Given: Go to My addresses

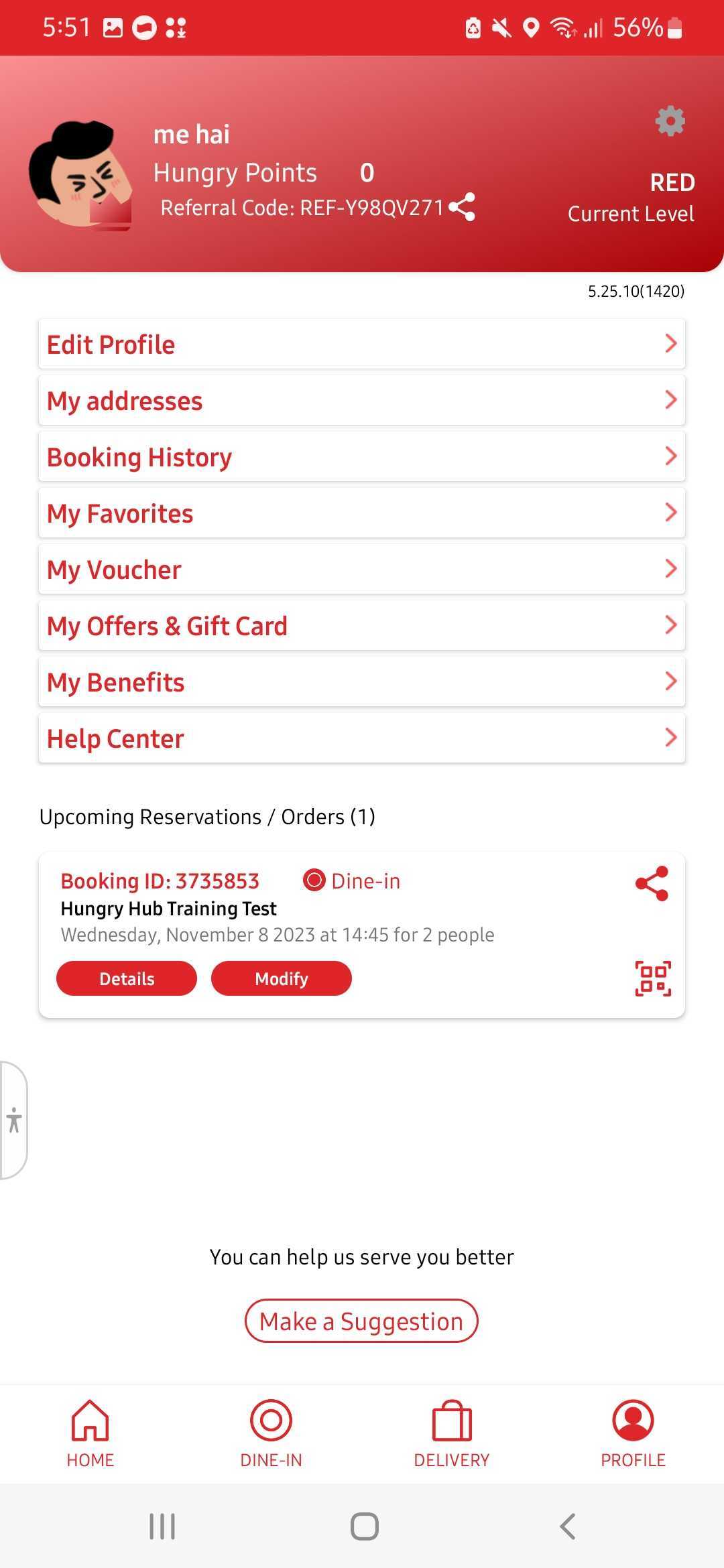Looking at the screenshot, I should pos(362,401).
